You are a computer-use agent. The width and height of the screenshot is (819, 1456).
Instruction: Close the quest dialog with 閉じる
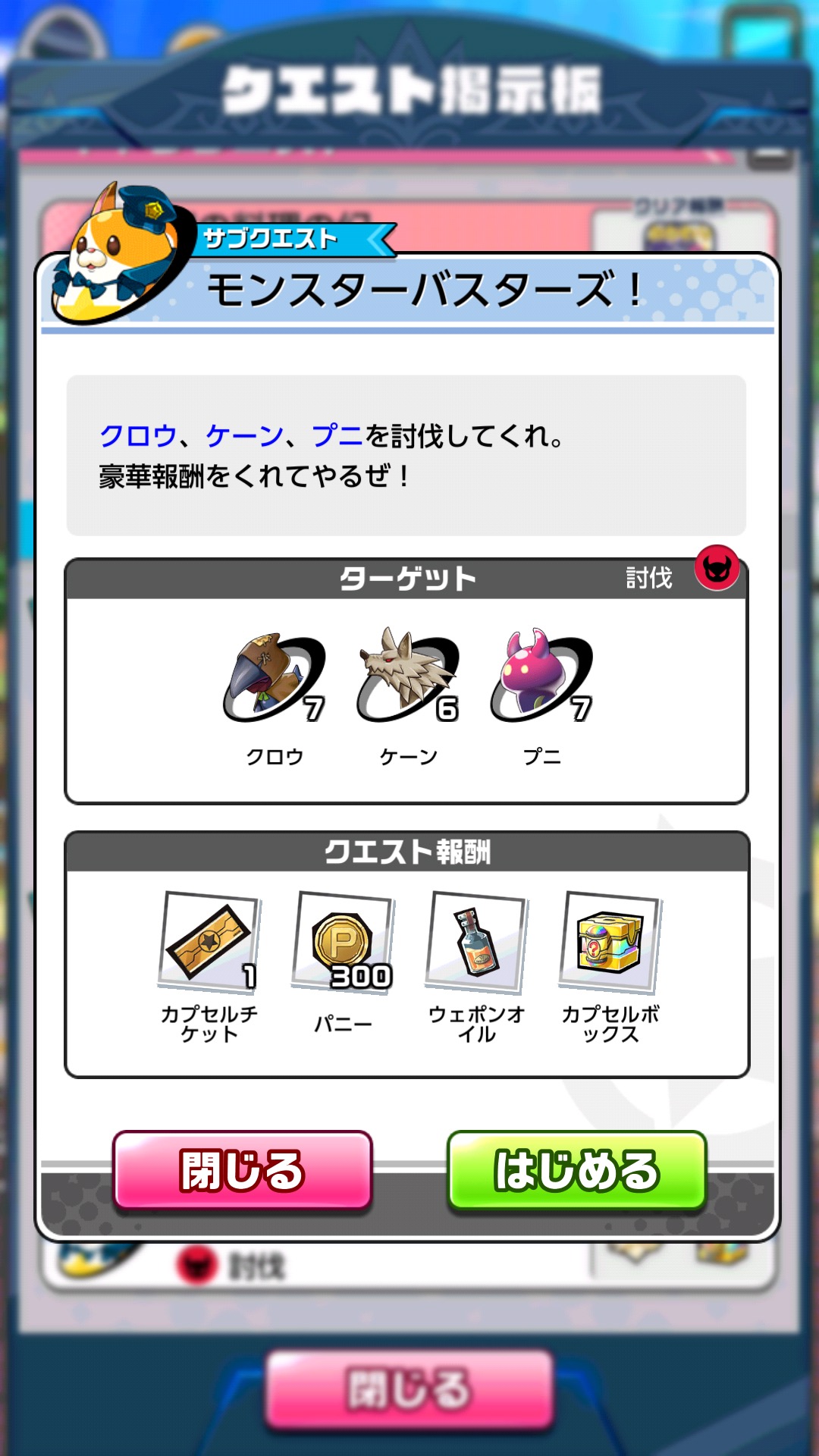pyautogui.click(x=243, y=1170)
